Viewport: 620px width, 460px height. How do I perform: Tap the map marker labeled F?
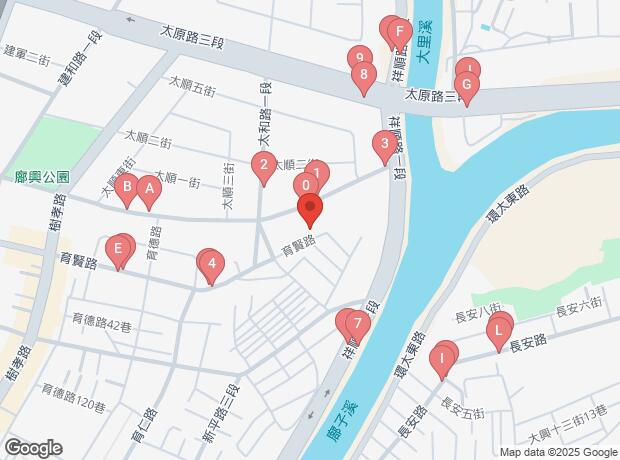tap(399, 32)
